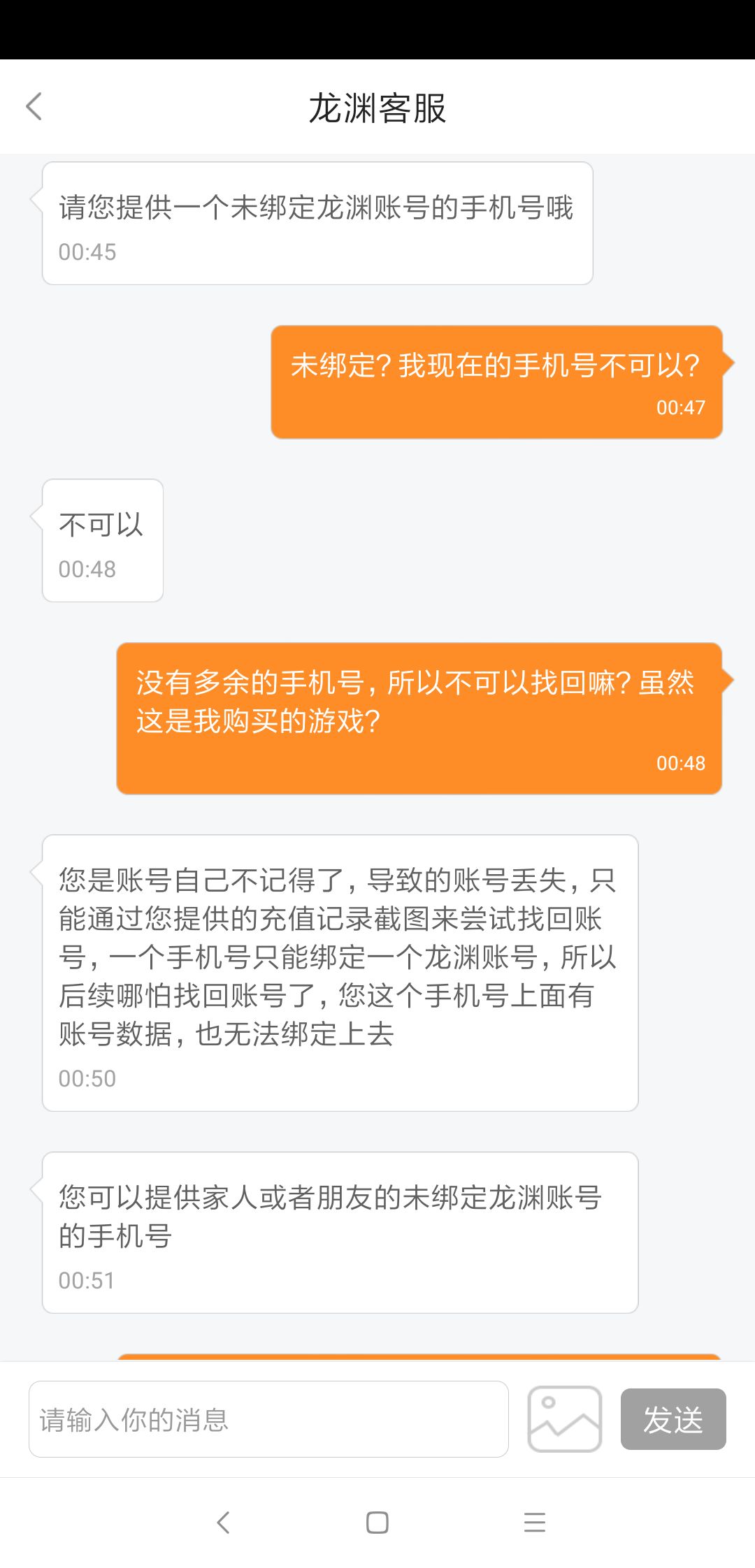The image size is (755, 1568).
Task: Tap the 龙渊客服 title in the header
Action: click(377, 108)
